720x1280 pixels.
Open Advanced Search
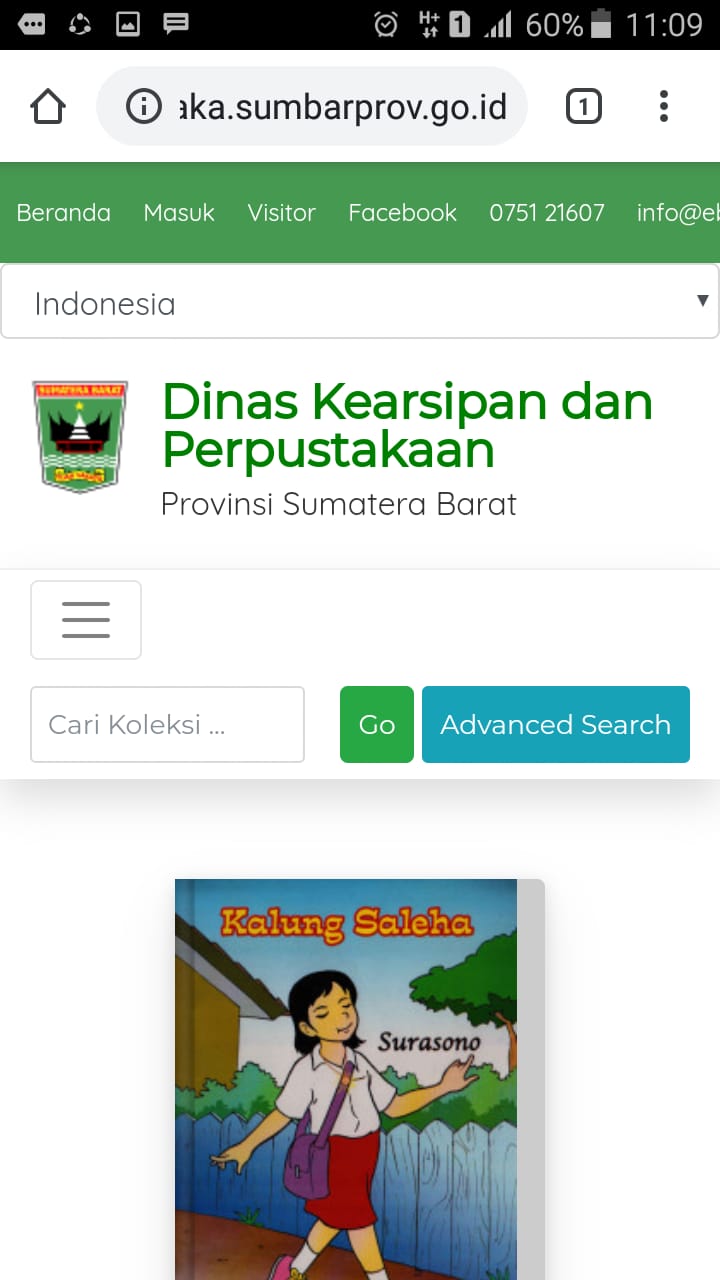click(556, 724)
